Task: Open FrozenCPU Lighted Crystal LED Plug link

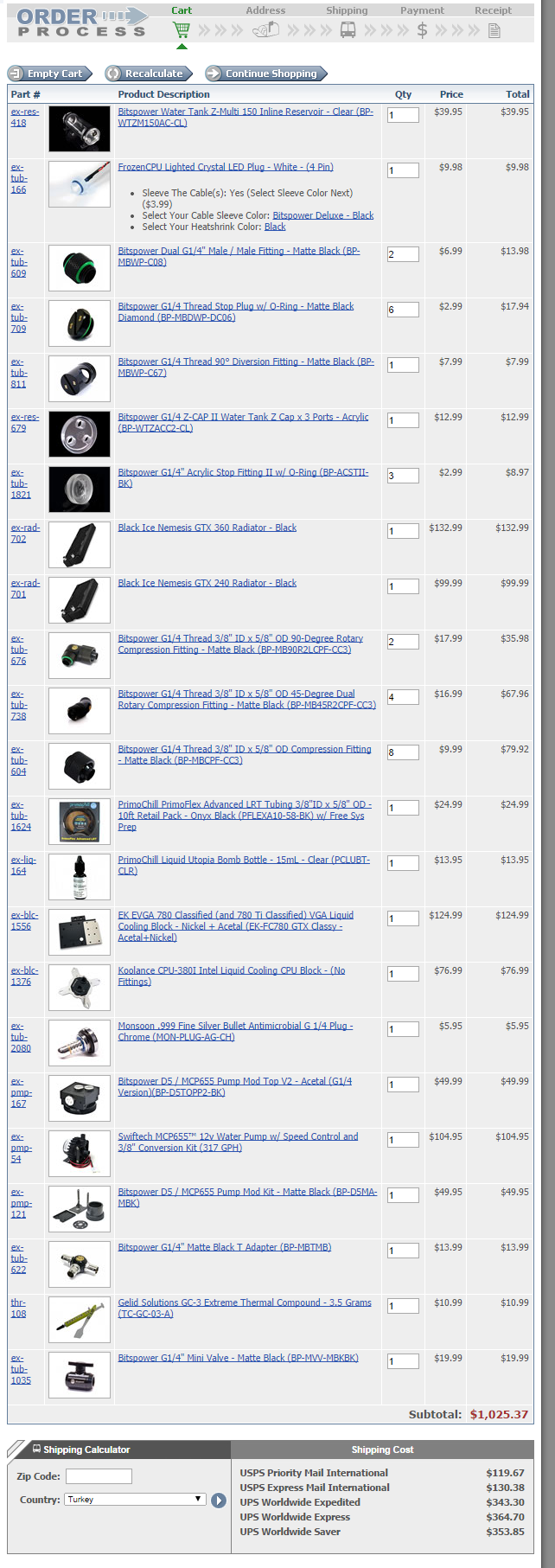Action: point(225,167)
